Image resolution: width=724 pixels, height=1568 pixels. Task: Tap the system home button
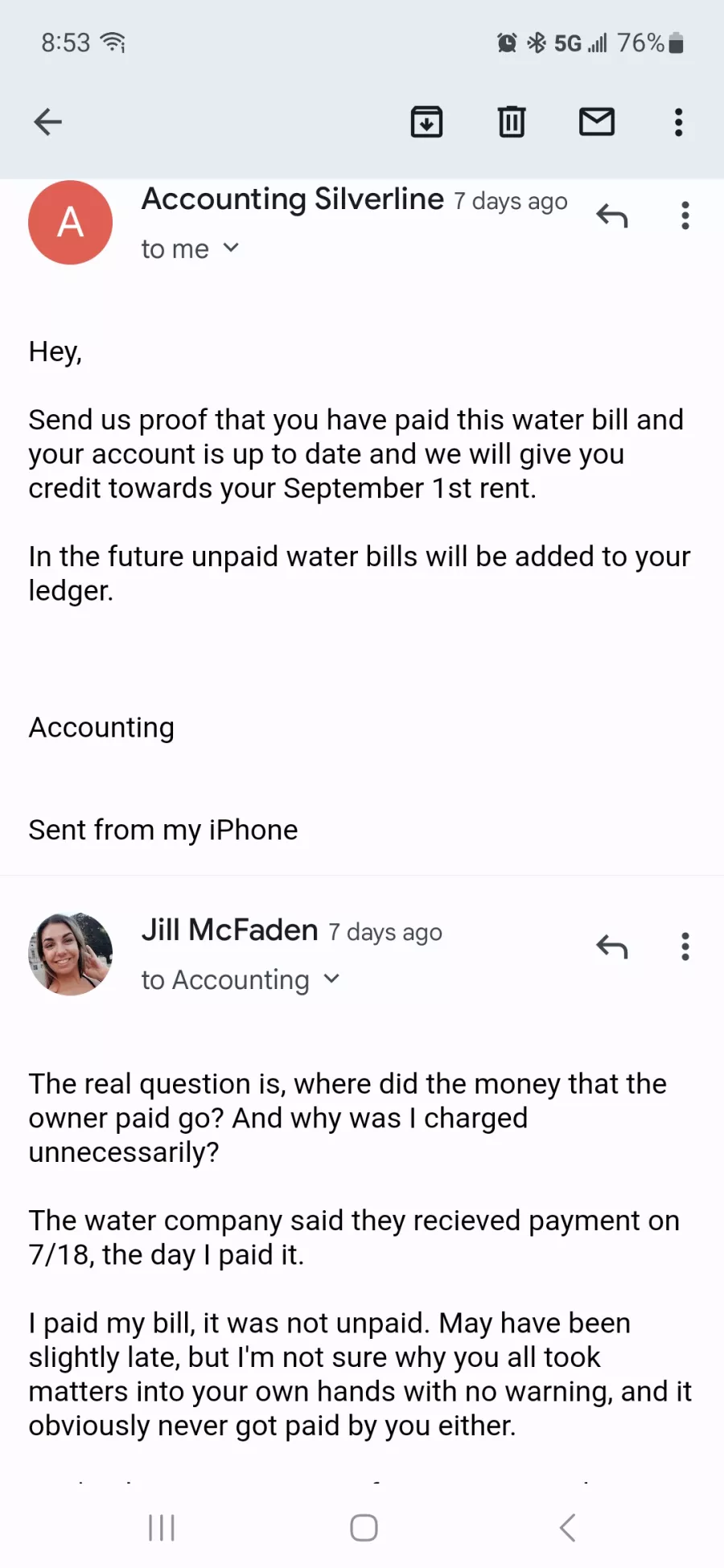tap(364, 1528)
